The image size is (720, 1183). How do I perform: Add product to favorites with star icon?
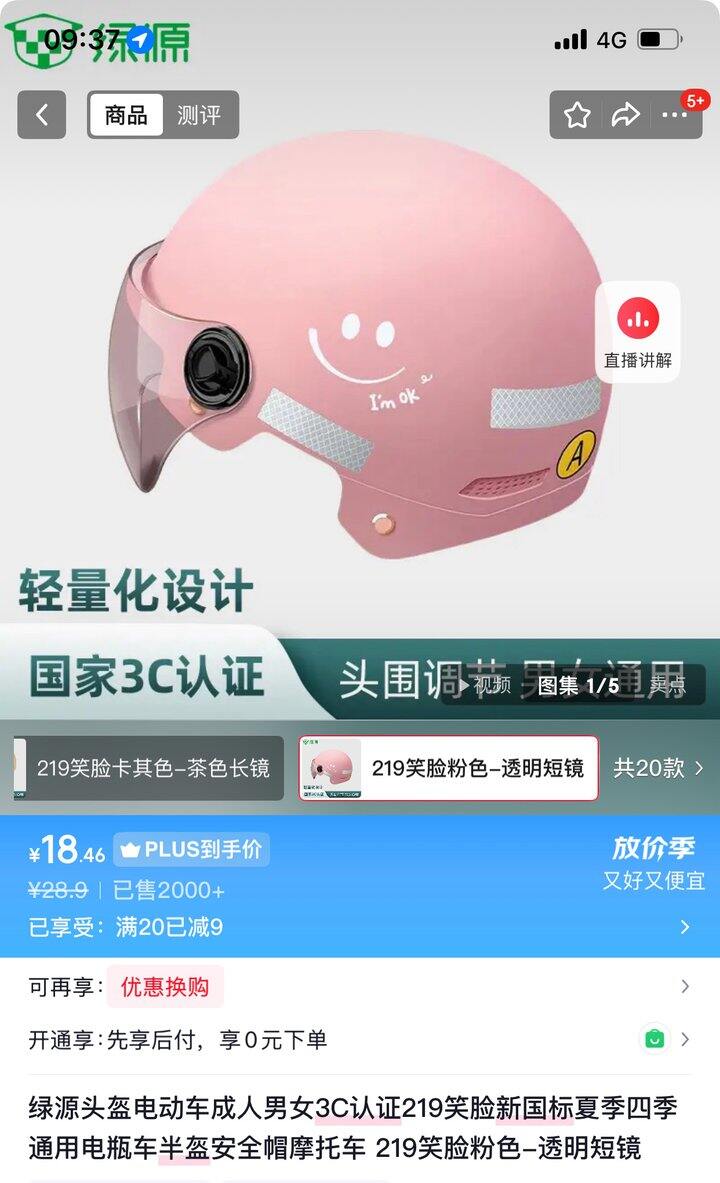coord(577,115)
